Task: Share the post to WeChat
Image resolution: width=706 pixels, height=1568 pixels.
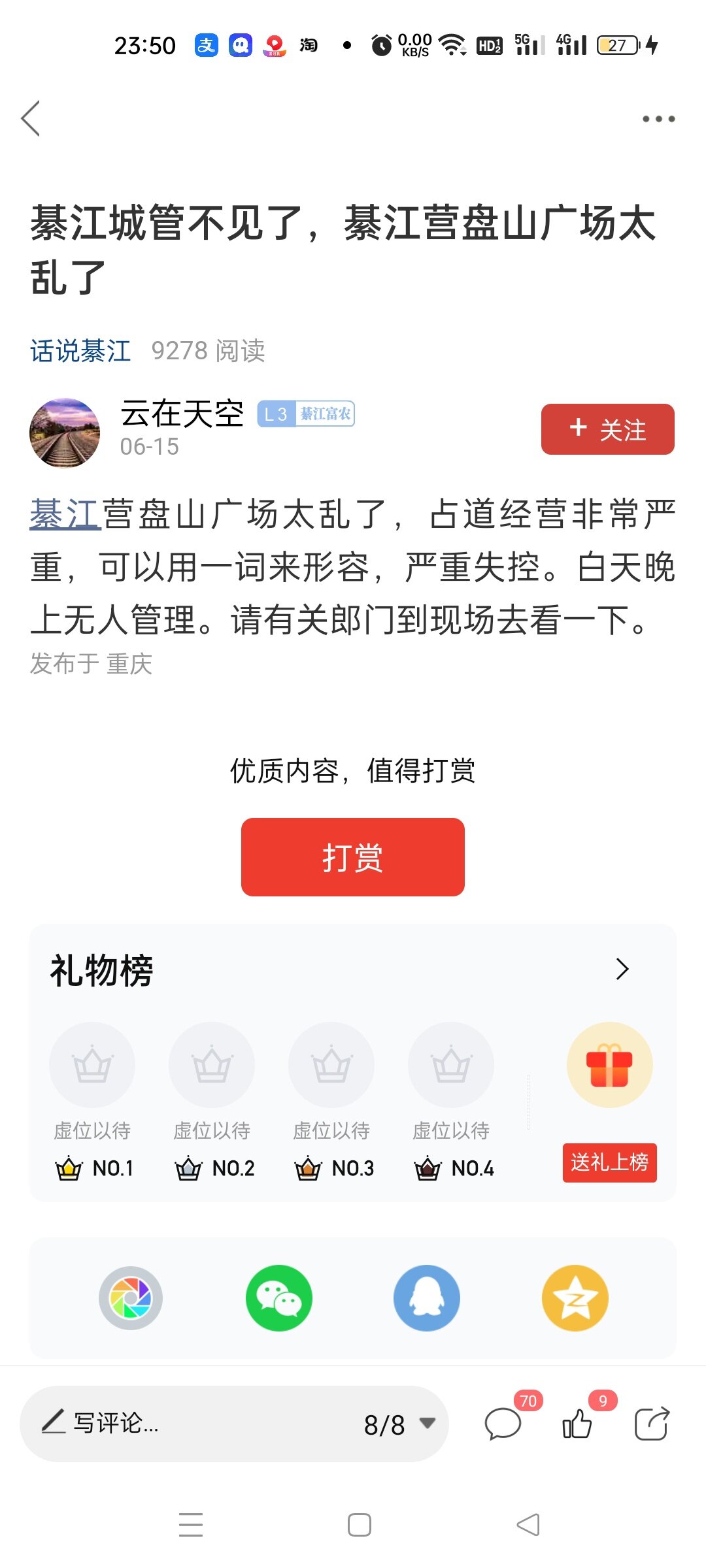Action: (279, 1298)
